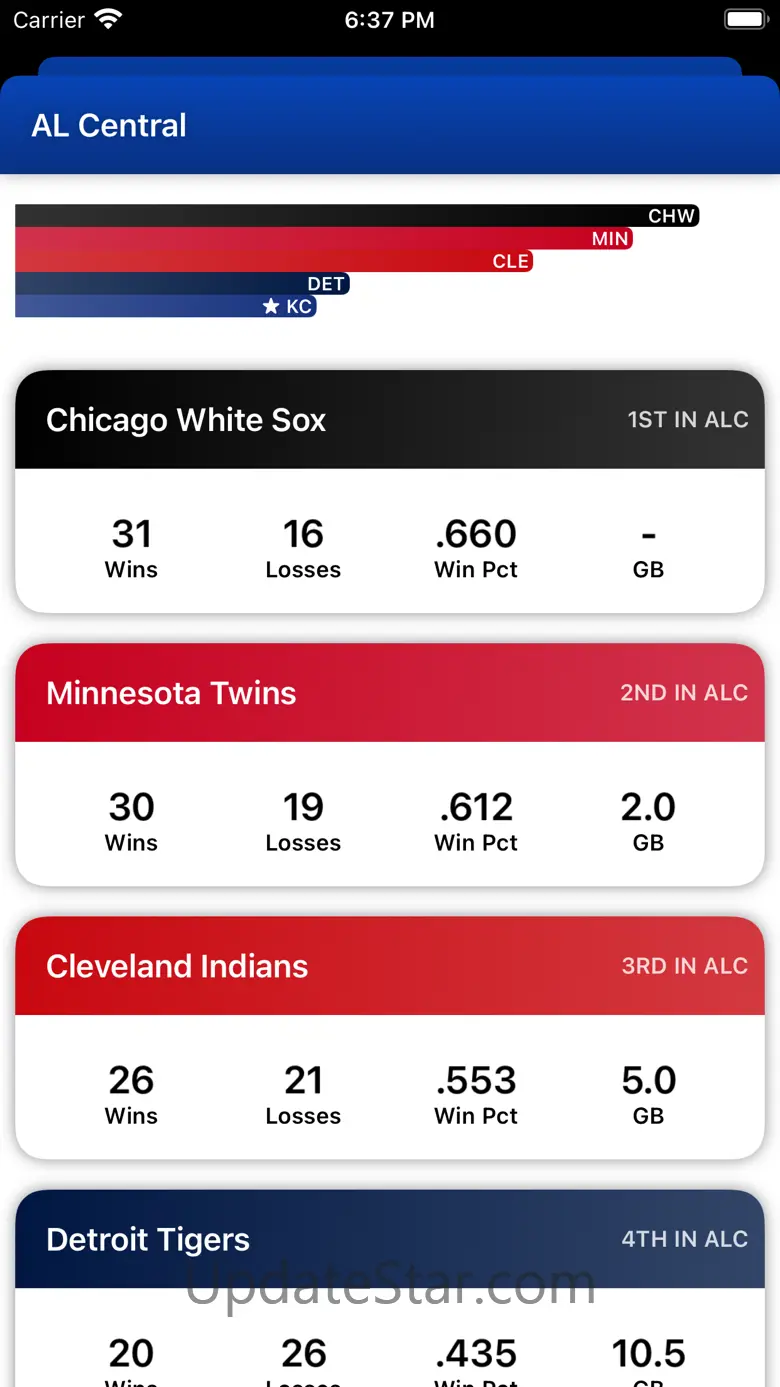Open the Minnesota Twins card
The width and height of the screenshot is (780, 1387).
point(390,764)
